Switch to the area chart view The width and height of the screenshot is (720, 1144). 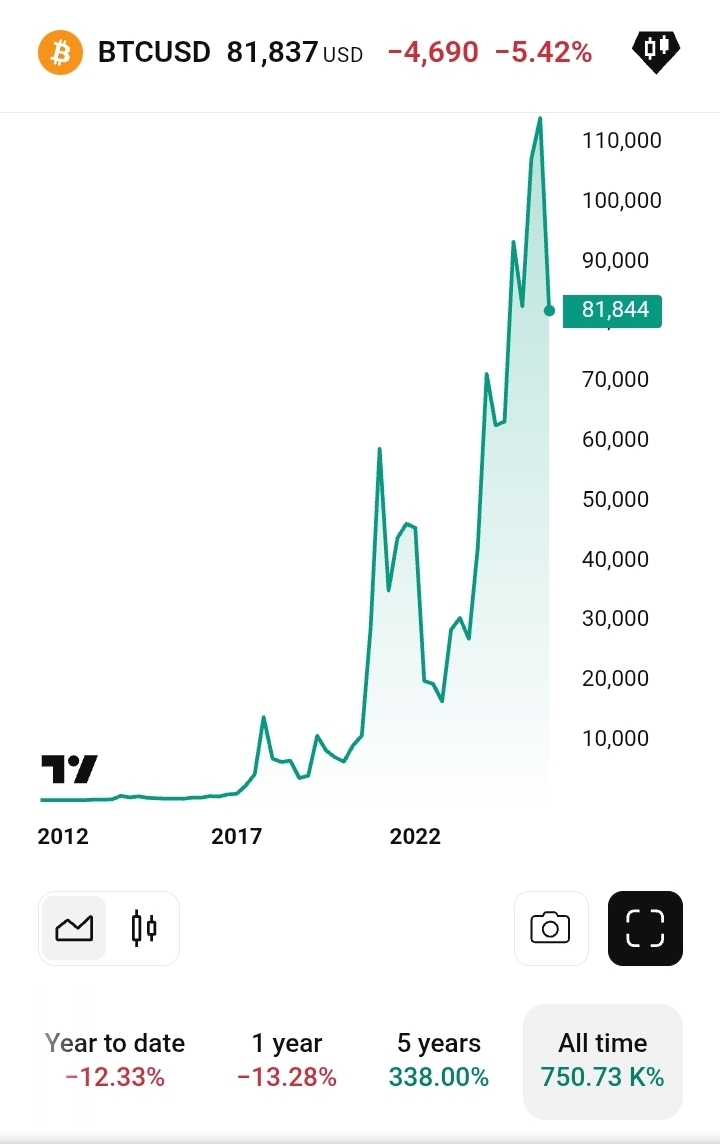click(x=74, y=928)
